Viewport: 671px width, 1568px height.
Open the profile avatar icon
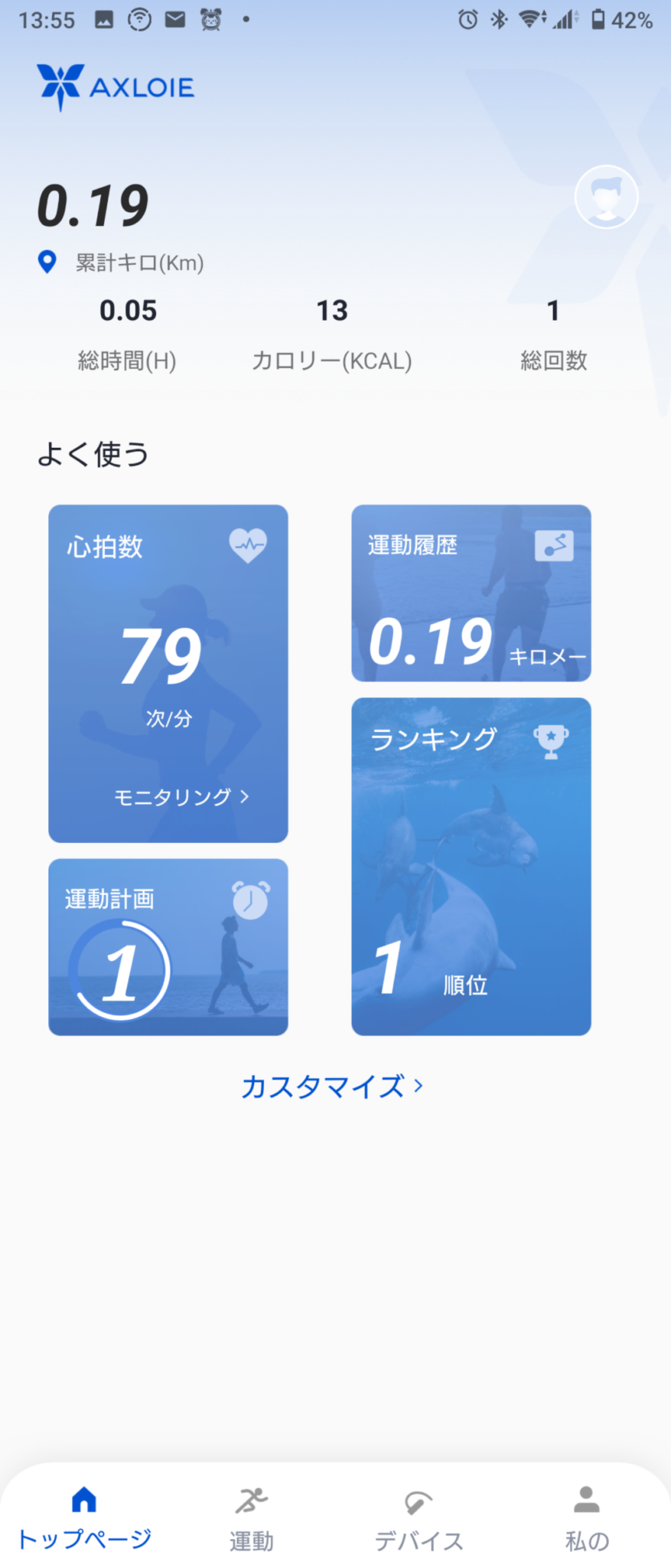pyautogui.click(x=606, y=197)
